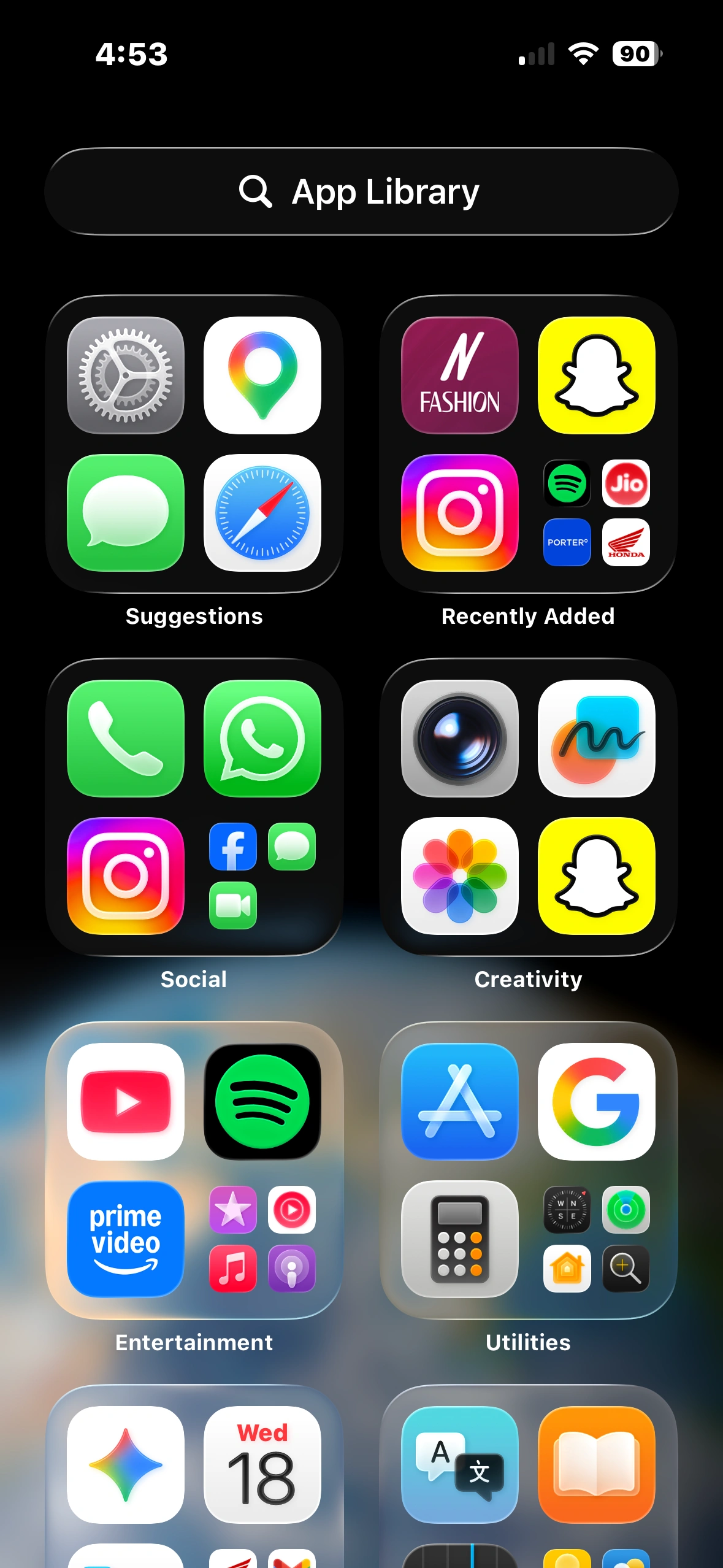Open the App Store in Utilities
Screen dimensions: 723x1568
(459, 1101)
